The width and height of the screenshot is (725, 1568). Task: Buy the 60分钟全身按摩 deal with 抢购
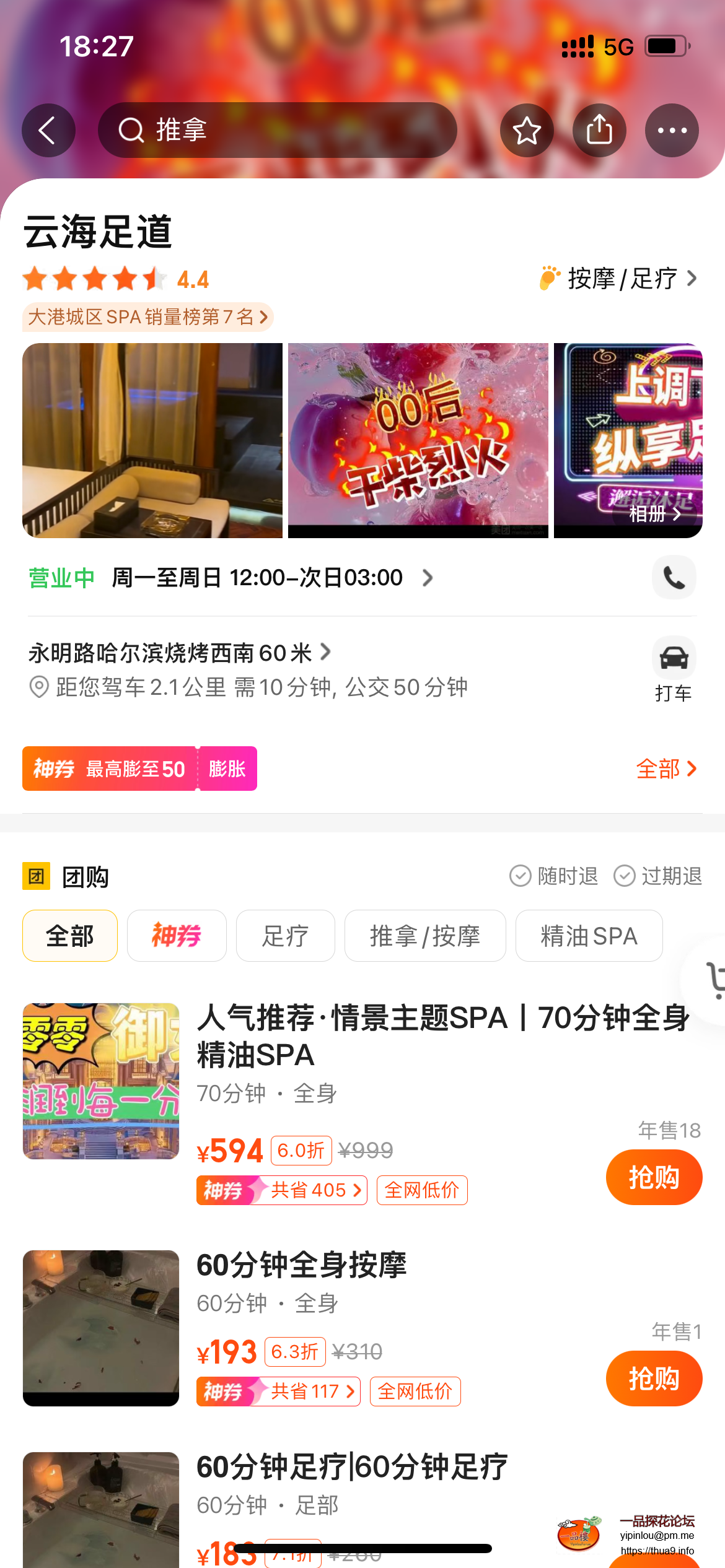click(x=654, y=1379)
